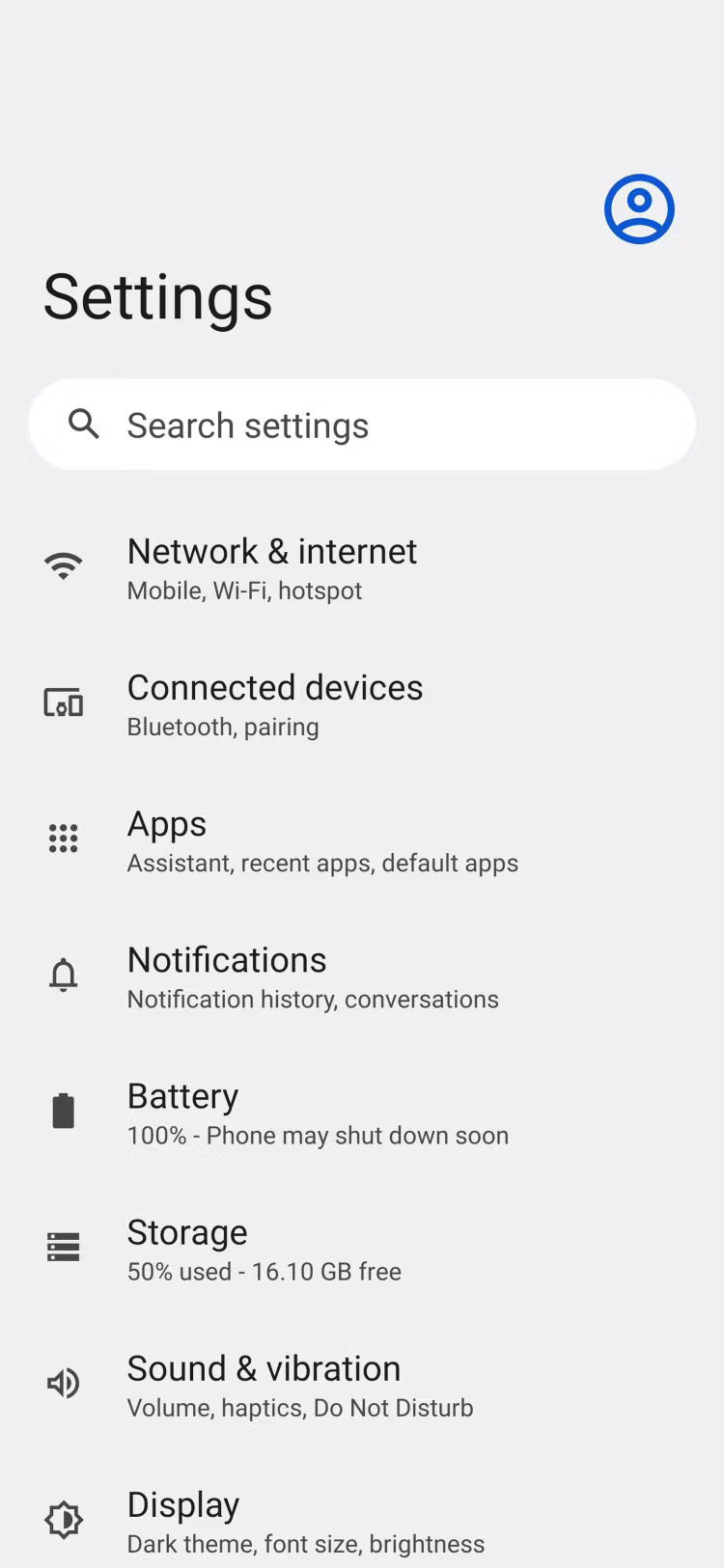Viewport: 724px width, 1568px height.
Task: Open the account profile icon
Action: point(639,208)
